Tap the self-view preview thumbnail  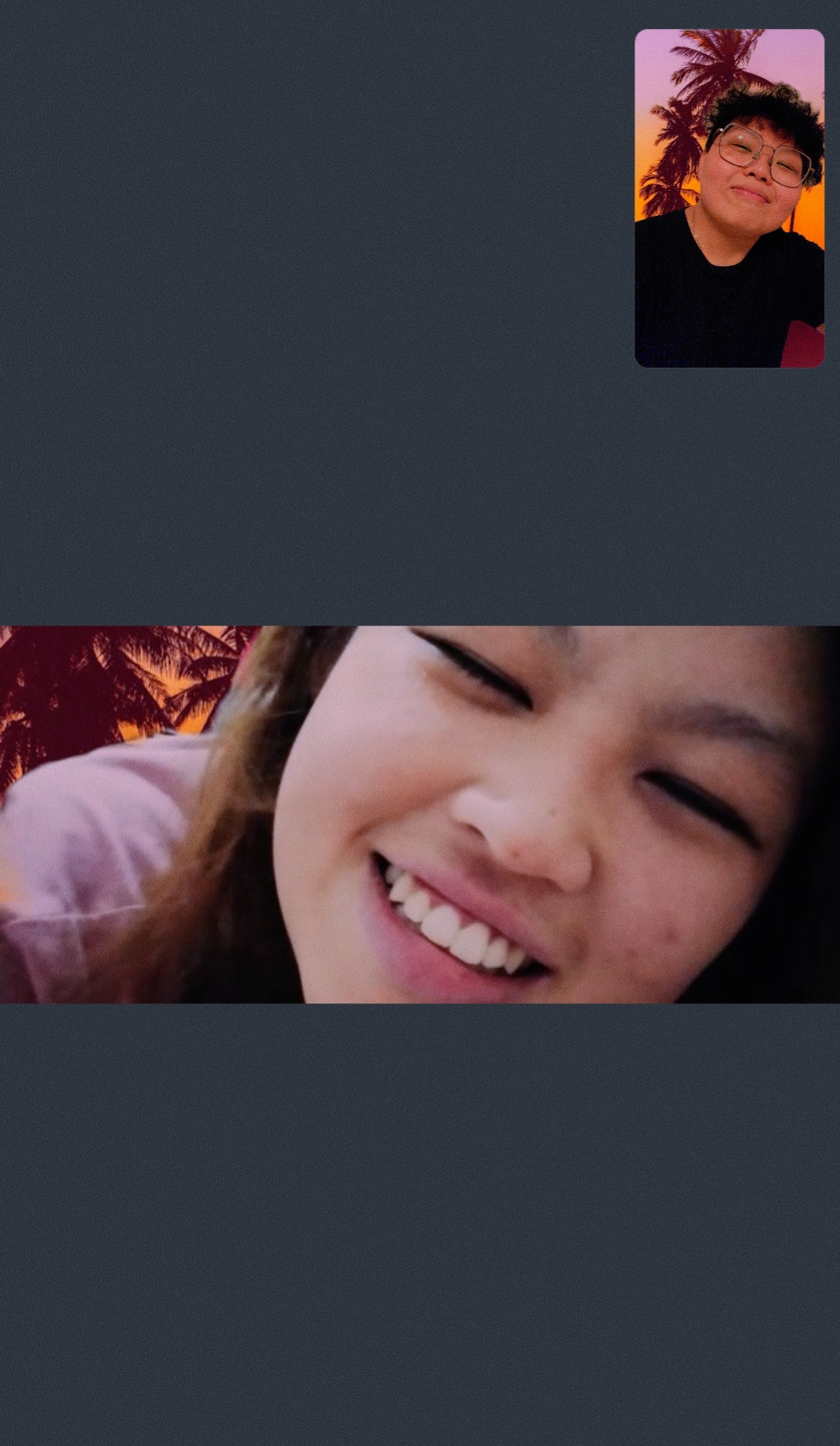point(729,198)
